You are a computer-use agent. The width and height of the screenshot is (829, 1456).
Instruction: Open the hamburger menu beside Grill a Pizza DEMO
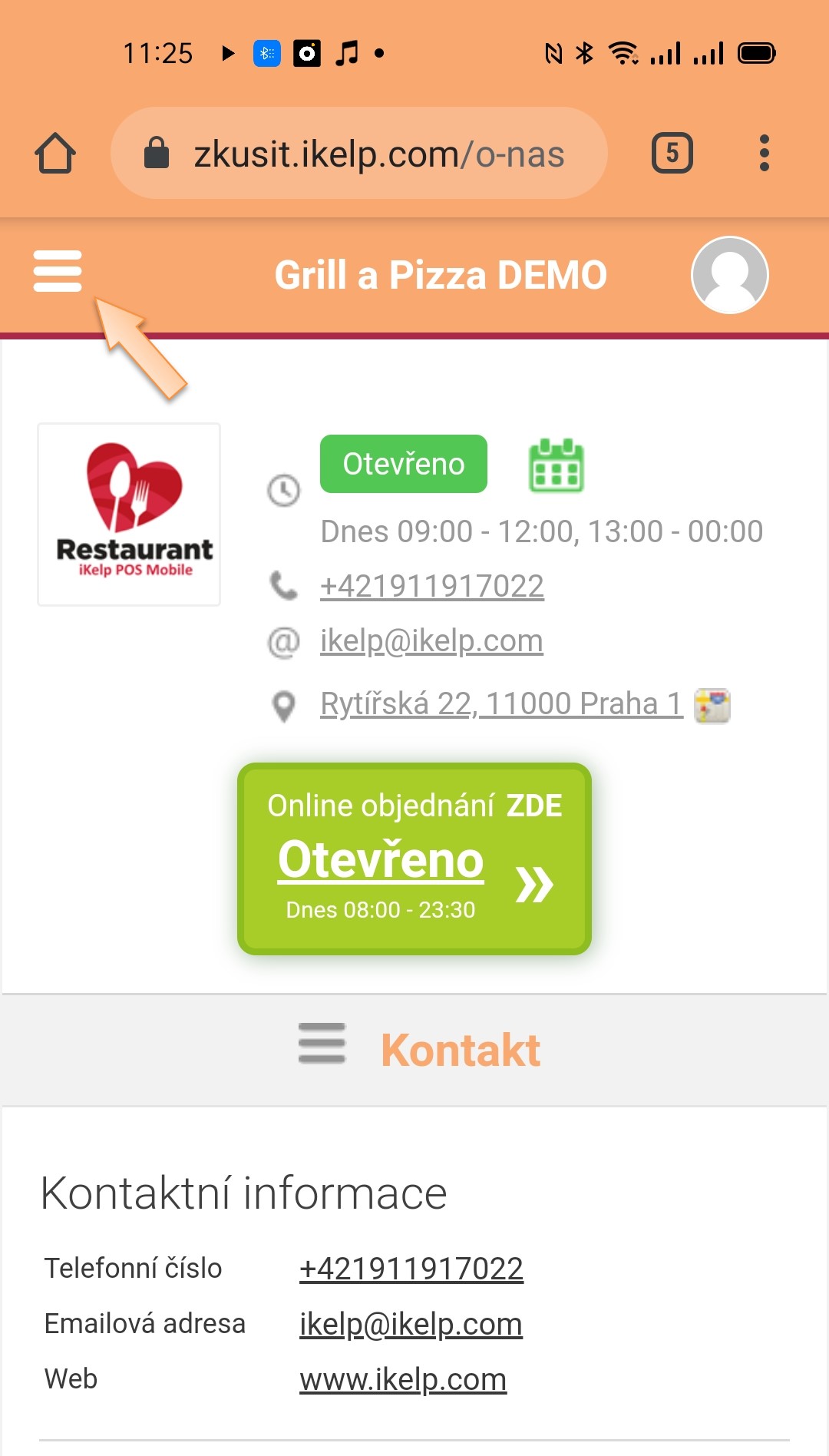pos(58,271)
